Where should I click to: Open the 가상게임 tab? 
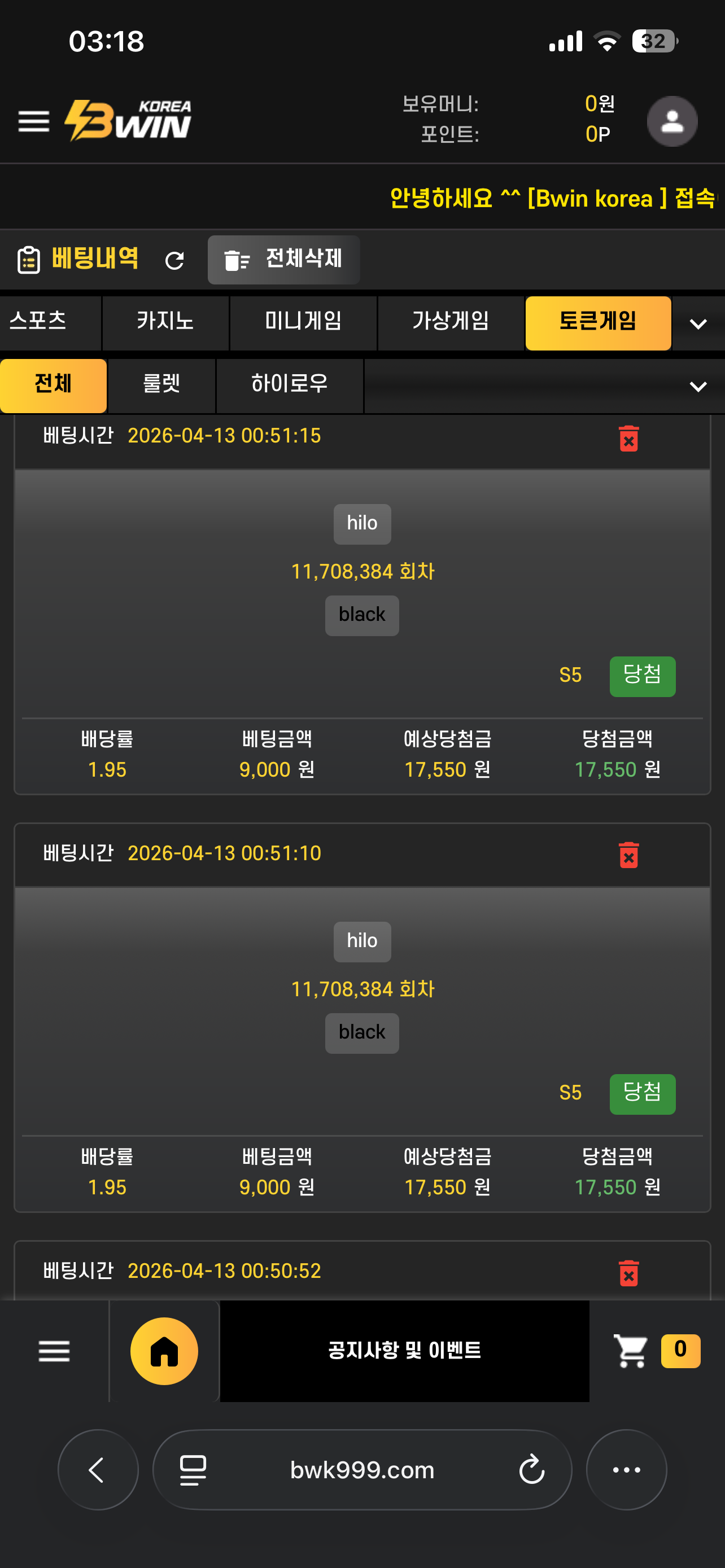(451, 321)
